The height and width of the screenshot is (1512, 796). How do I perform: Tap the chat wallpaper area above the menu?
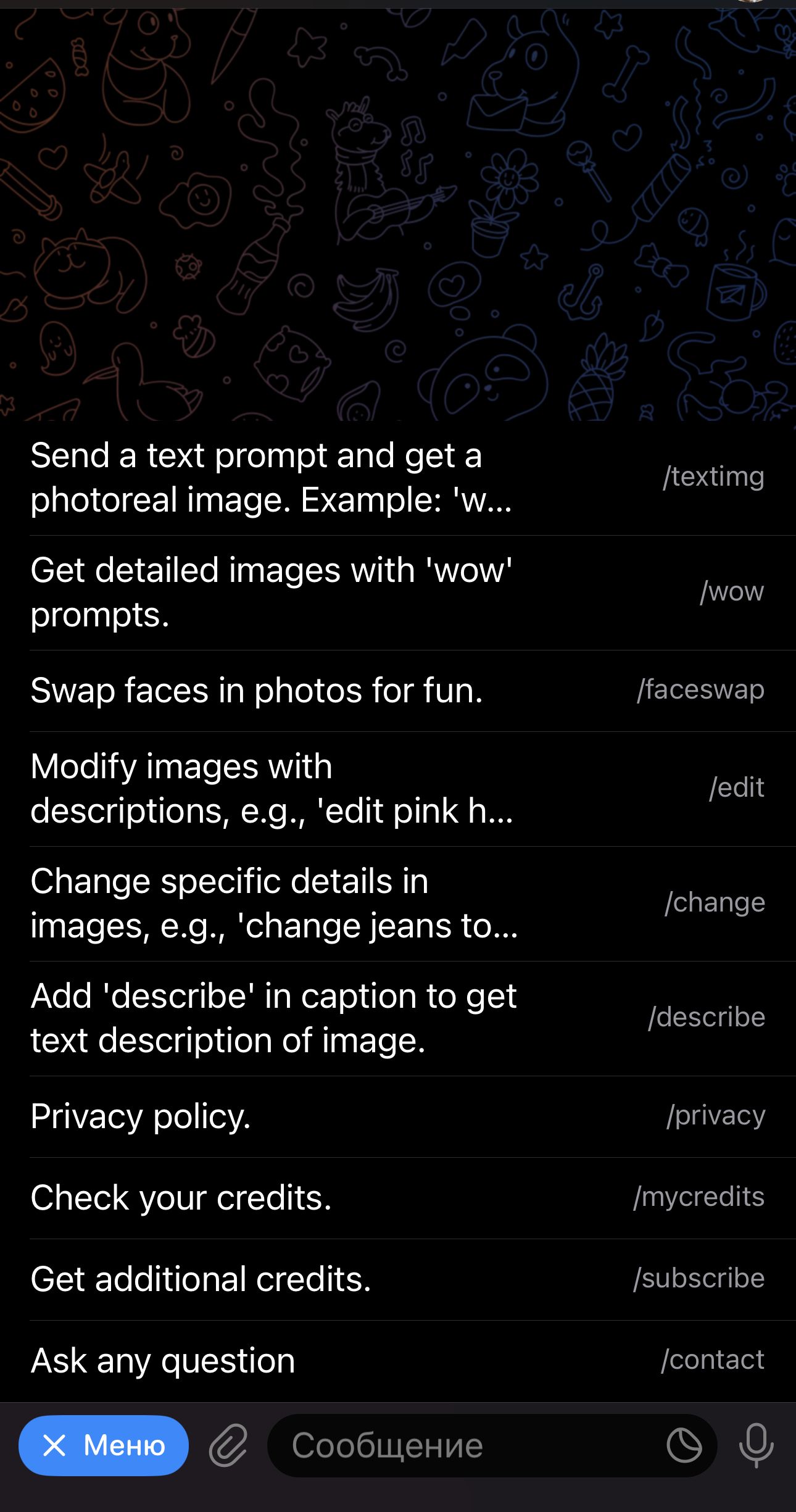pos(398,216)
